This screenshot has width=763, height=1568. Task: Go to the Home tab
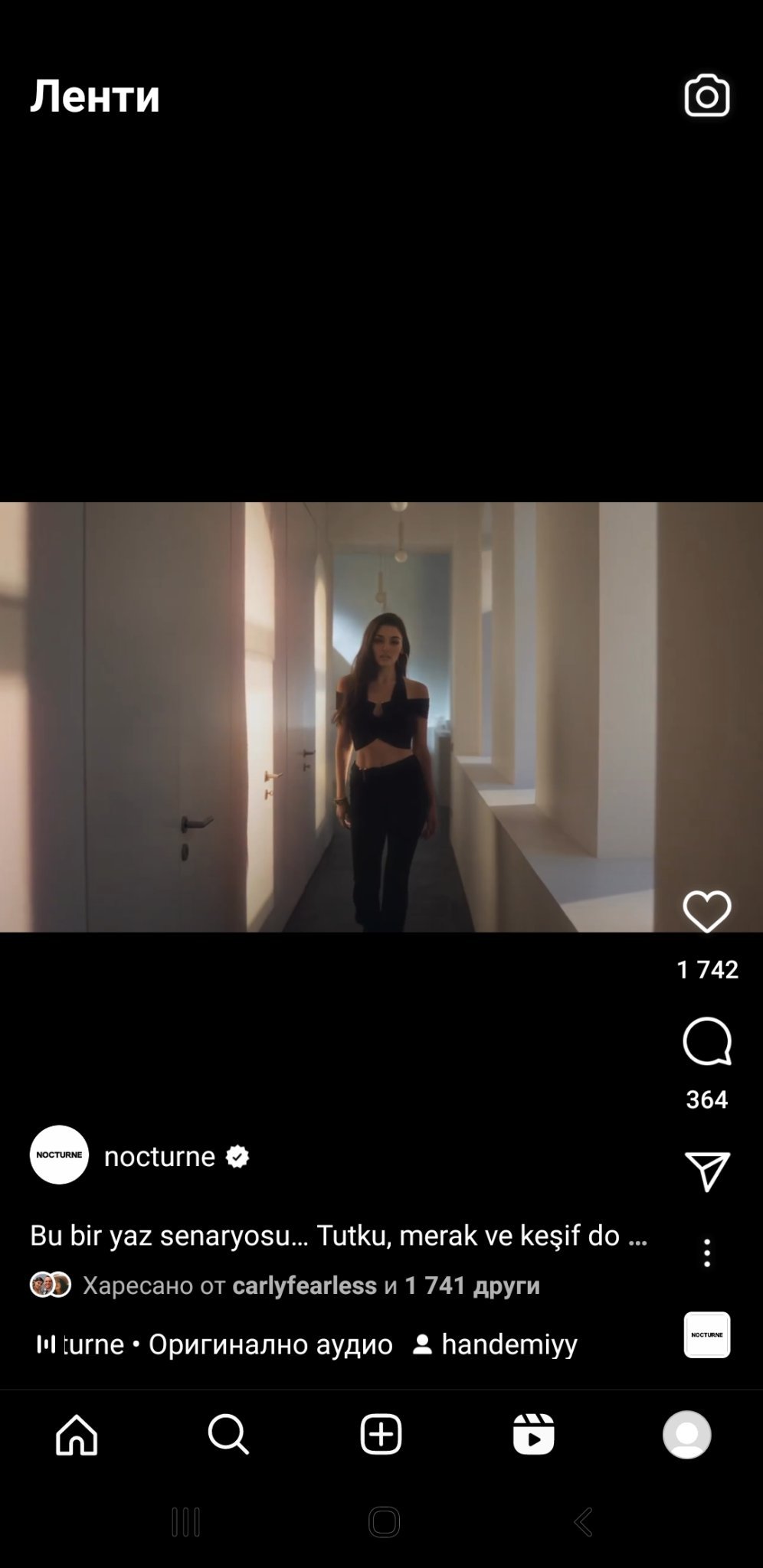coord(77,1434)
